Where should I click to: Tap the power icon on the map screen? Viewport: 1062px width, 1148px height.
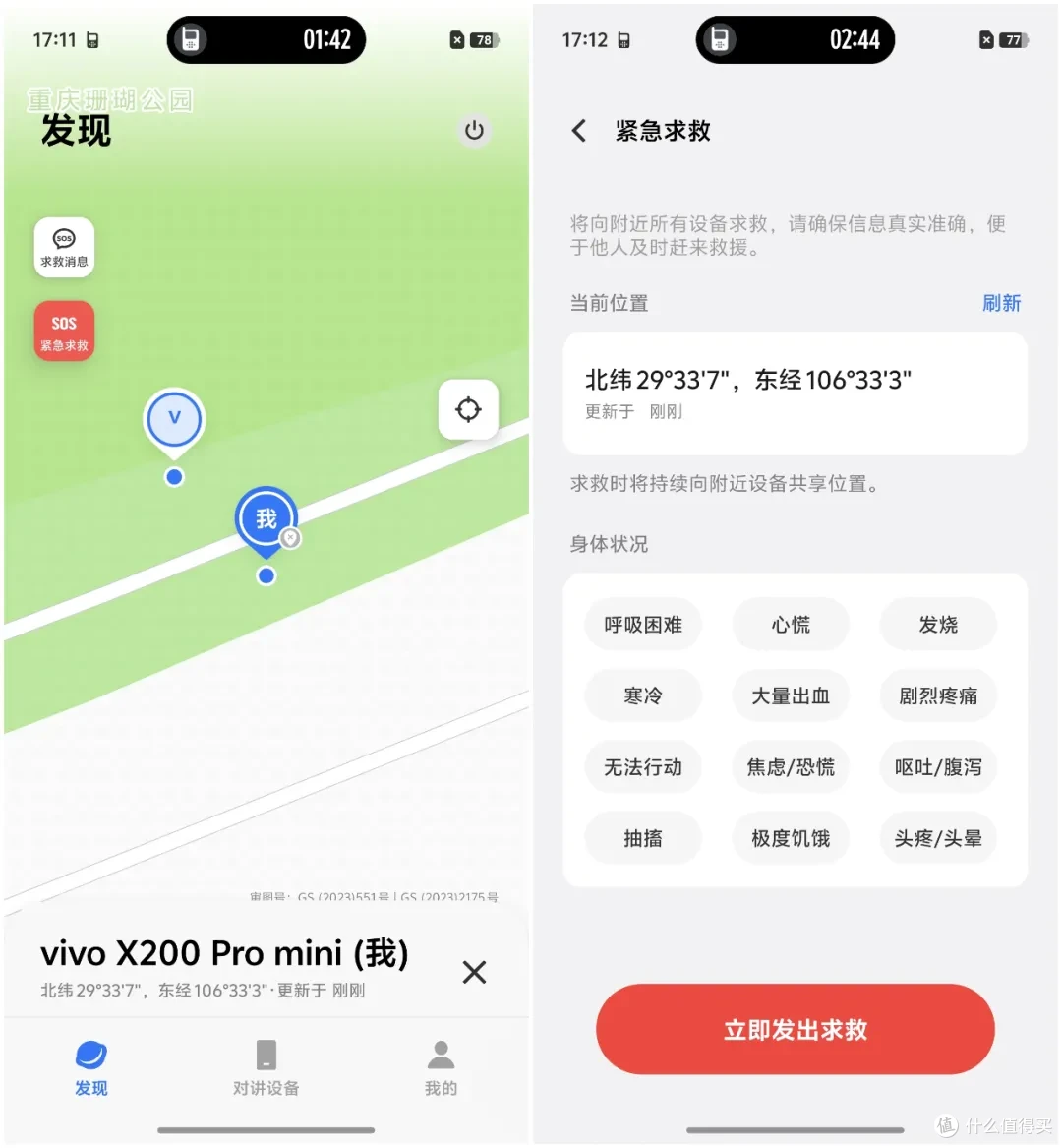[x=475, y=130]
